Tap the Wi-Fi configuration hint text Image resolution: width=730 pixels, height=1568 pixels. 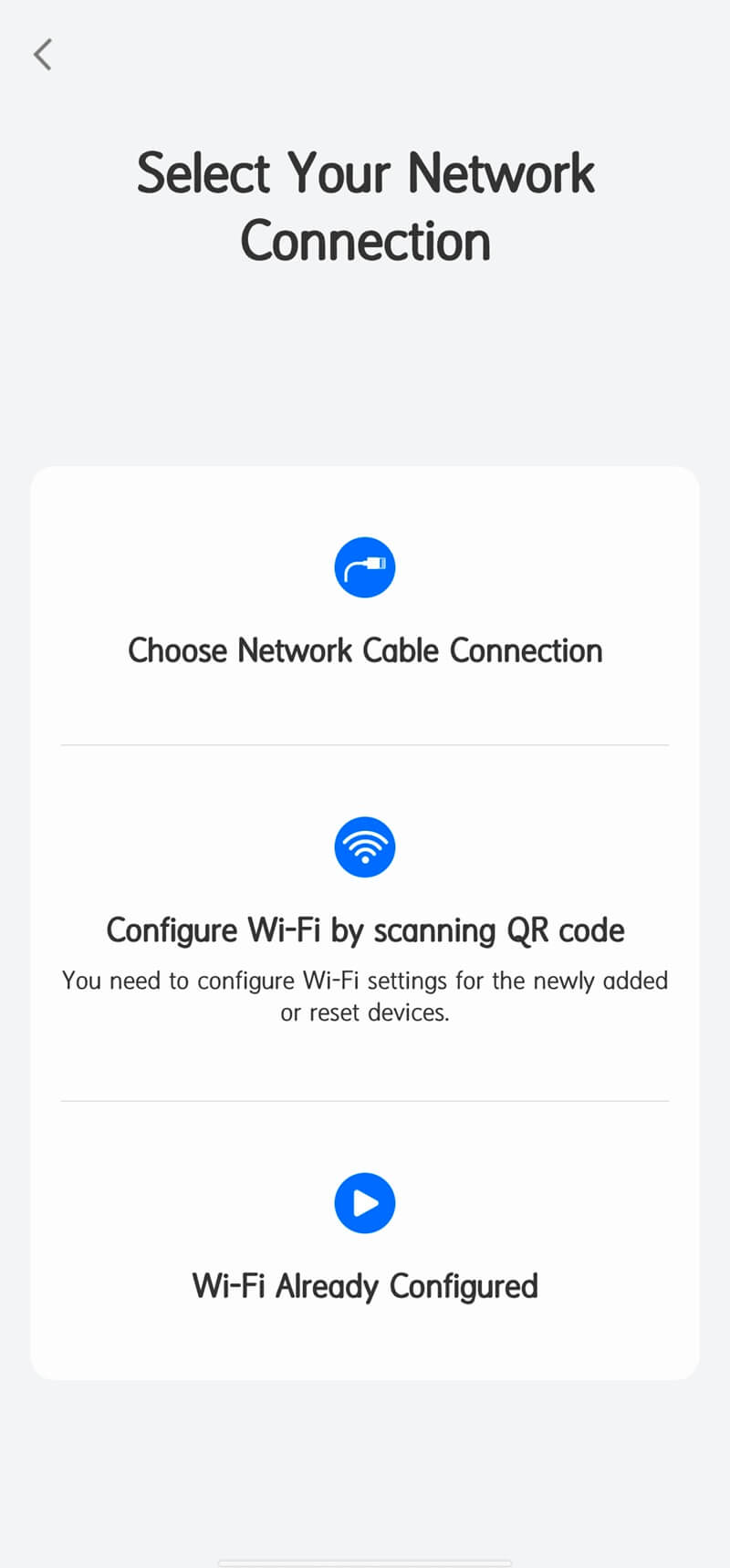coord(365,996)
